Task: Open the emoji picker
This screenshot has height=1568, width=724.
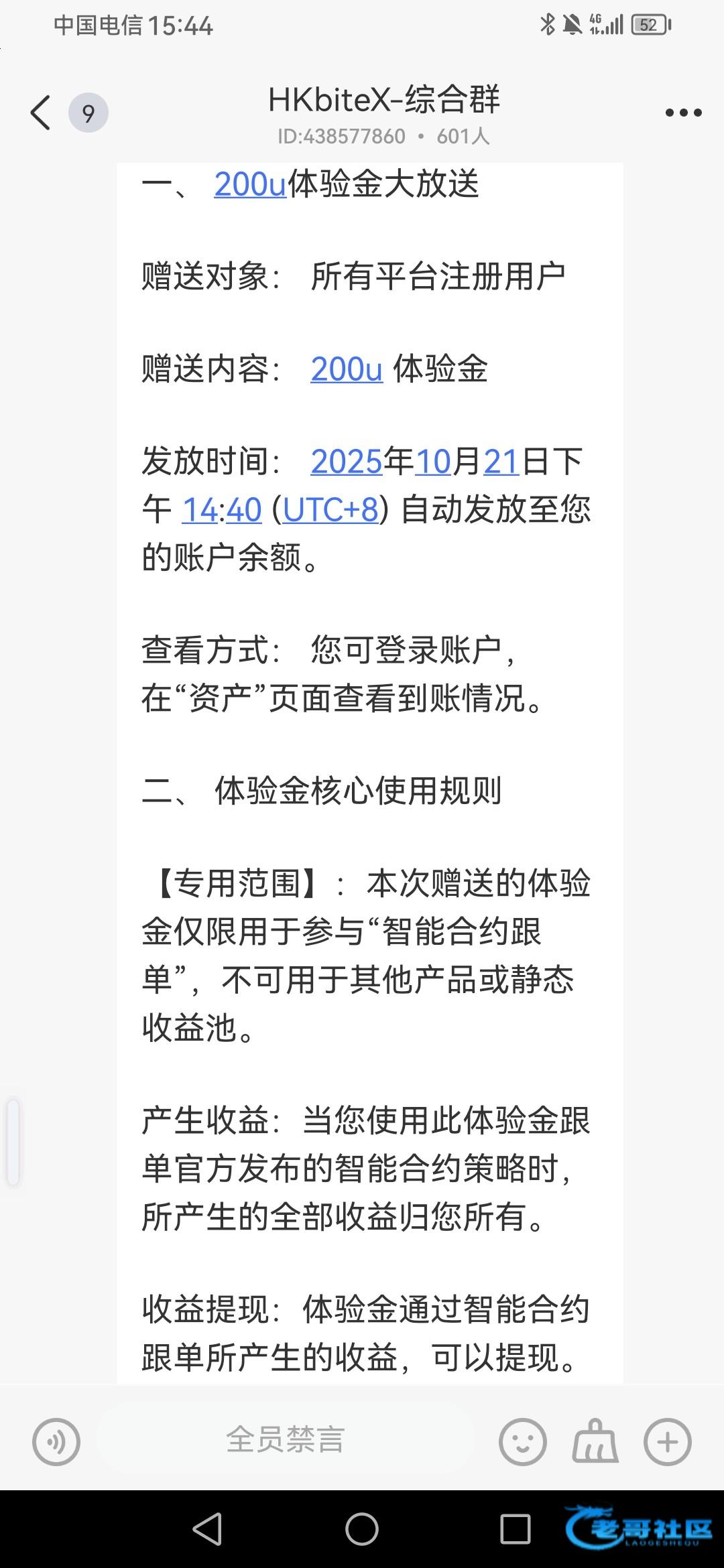Action: (x=522, y=1441)
